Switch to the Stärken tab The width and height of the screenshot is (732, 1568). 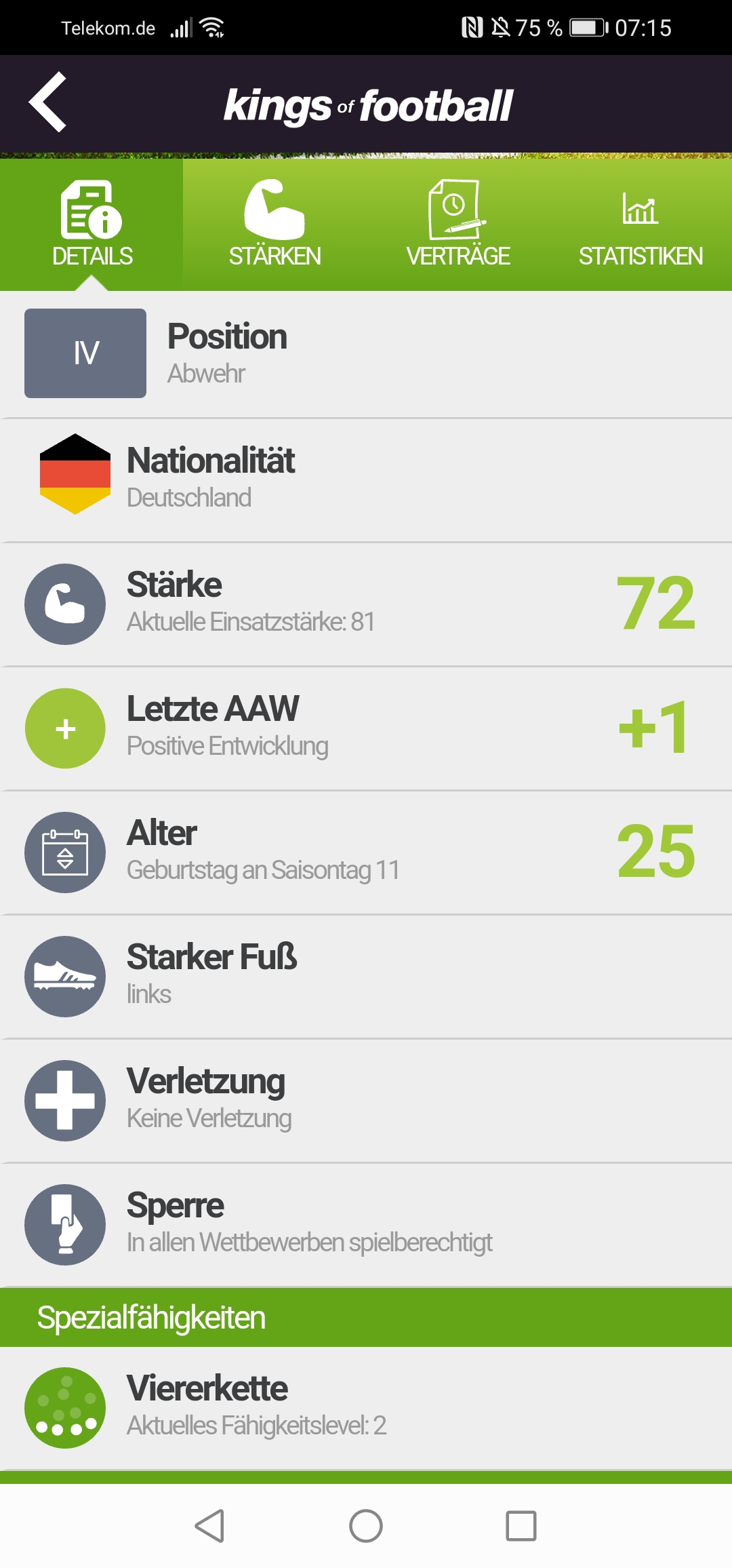[x=274, y=224]
